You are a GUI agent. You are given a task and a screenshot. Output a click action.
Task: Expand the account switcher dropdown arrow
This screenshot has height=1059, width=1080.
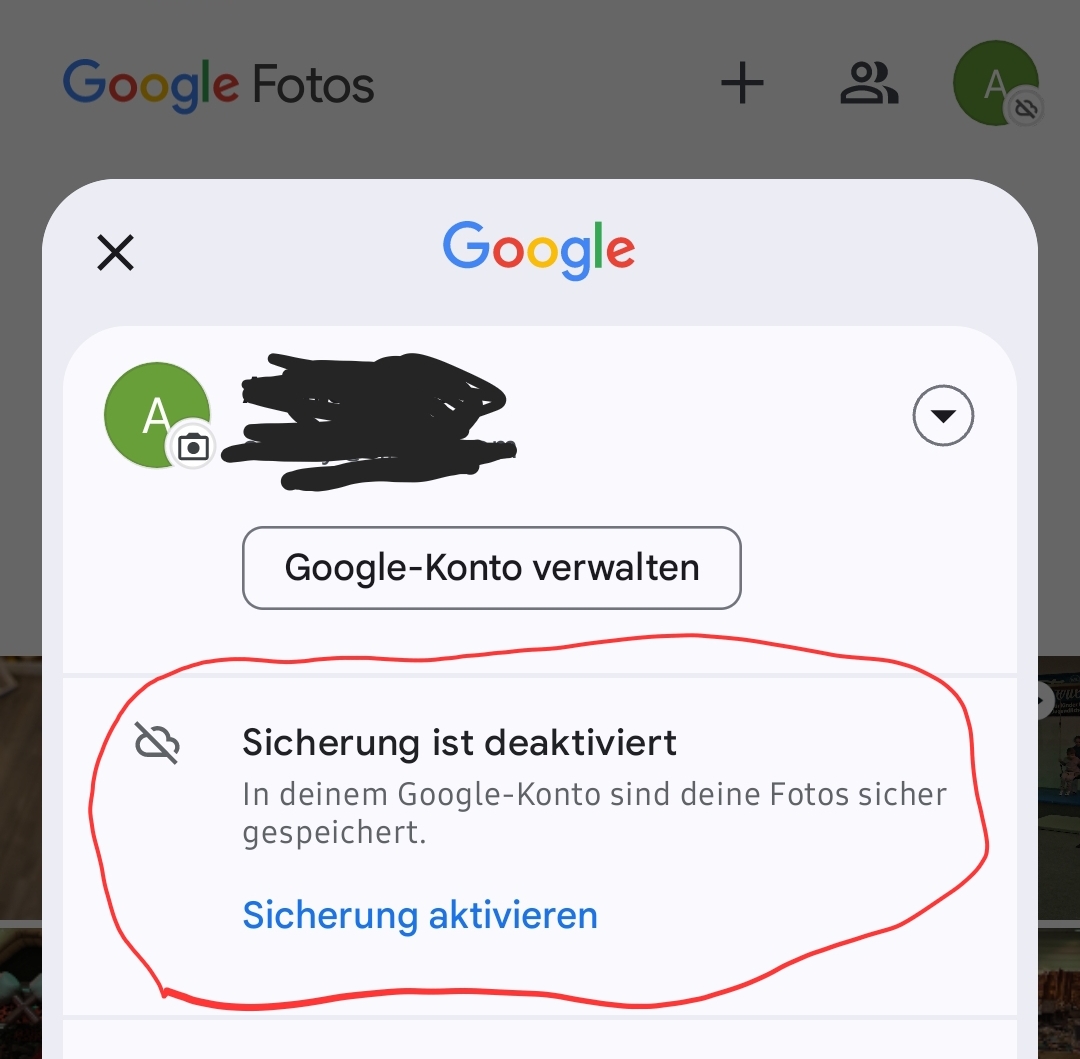click(x=943, y=415)
